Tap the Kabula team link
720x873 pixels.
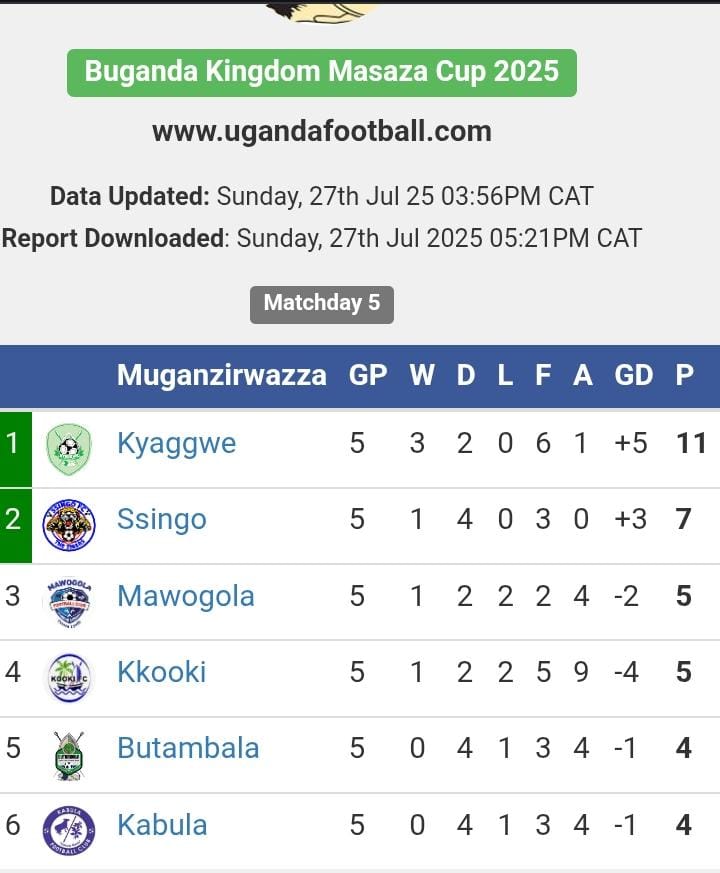click(162, 825)
